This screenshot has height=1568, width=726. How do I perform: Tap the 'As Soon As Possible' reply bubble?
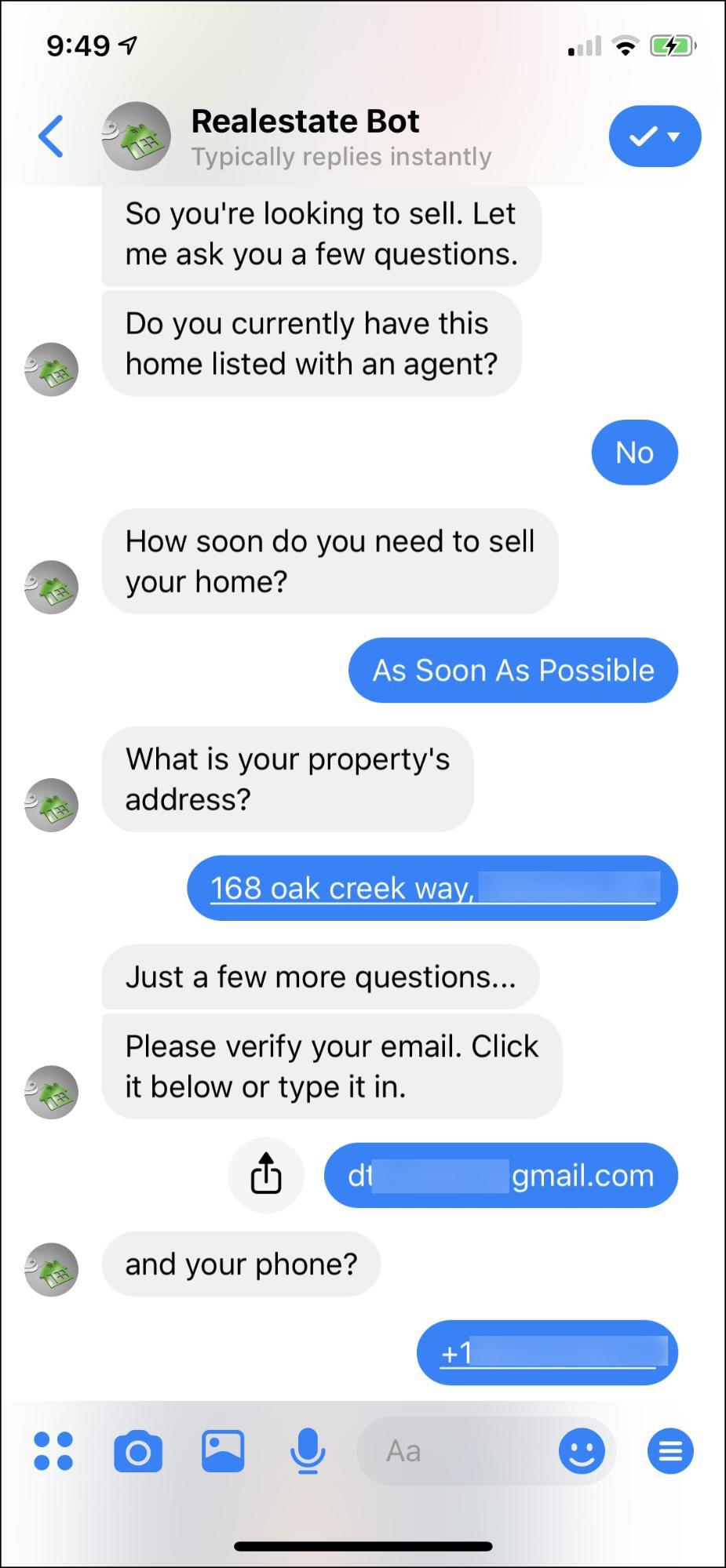tap(513, 670)
